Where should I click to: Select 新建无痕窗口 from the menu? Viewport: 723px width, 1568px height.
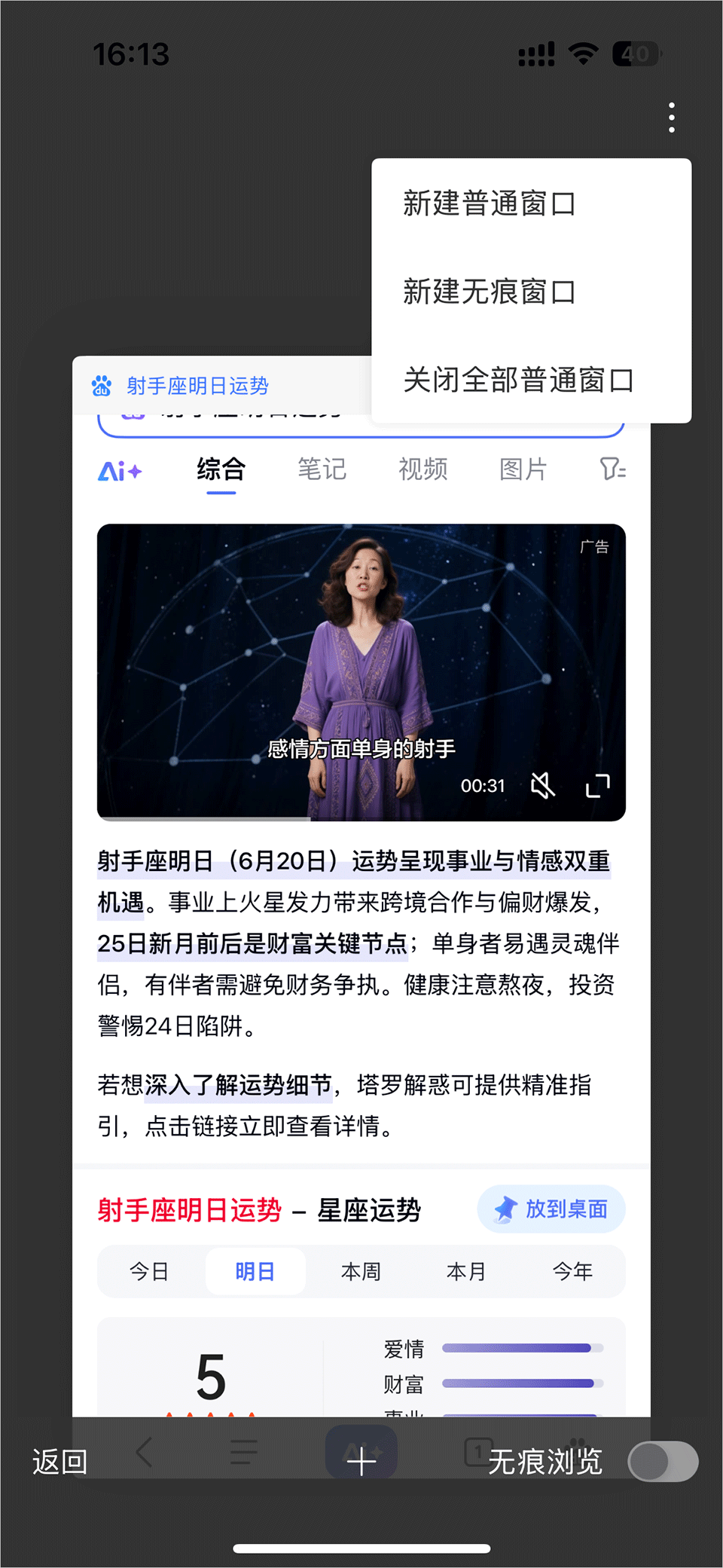(x=490, y=292)
